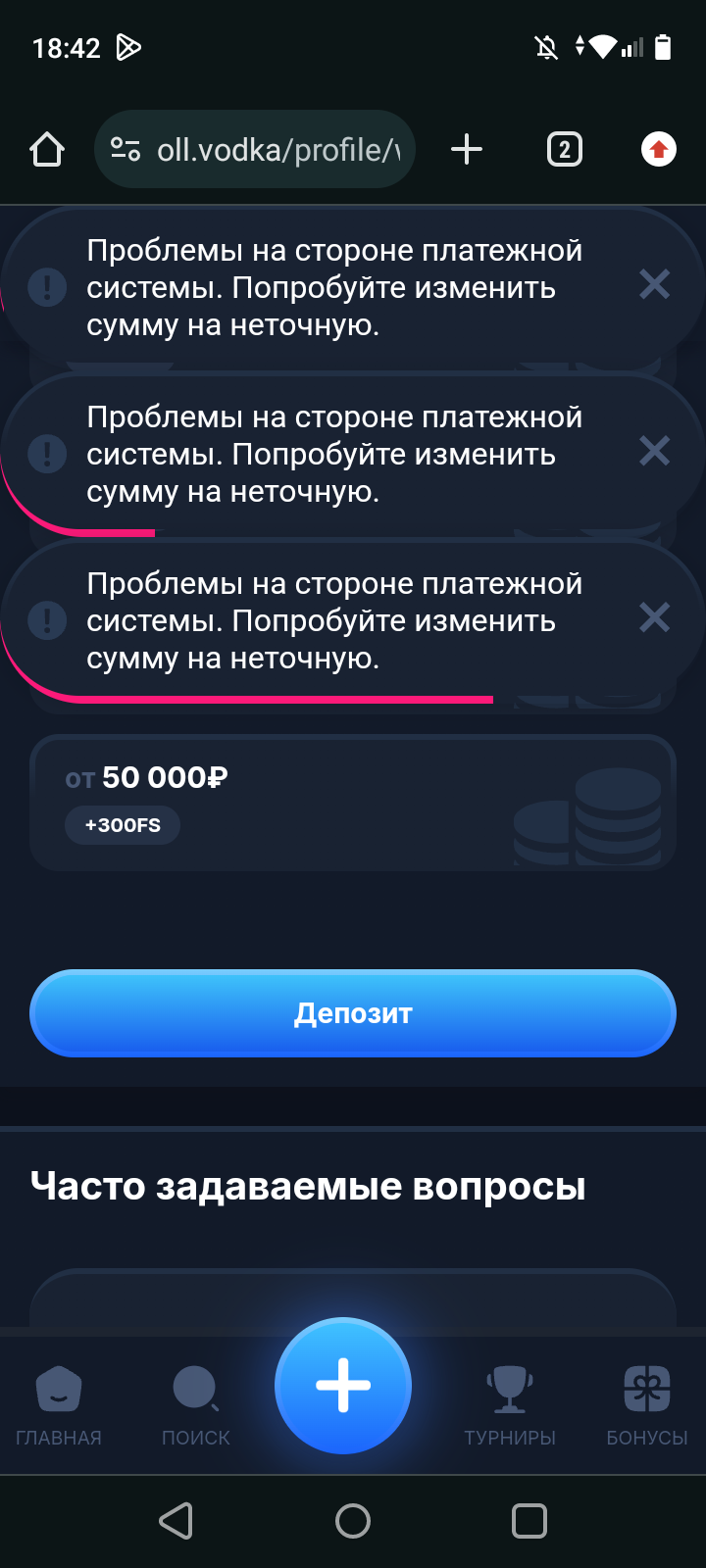
Task: Open the tab switcher showing 2 tabs
Action: click(x=564, y=150)
